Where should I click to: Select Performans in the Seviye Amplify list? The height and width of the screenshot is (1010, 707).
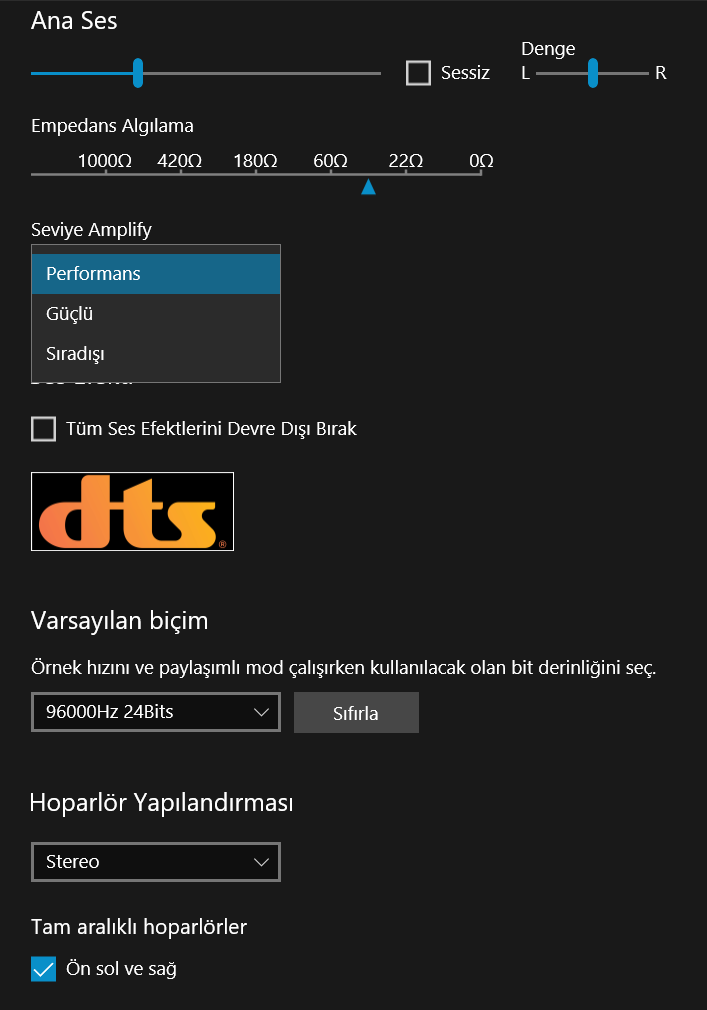tap(156, 274)
